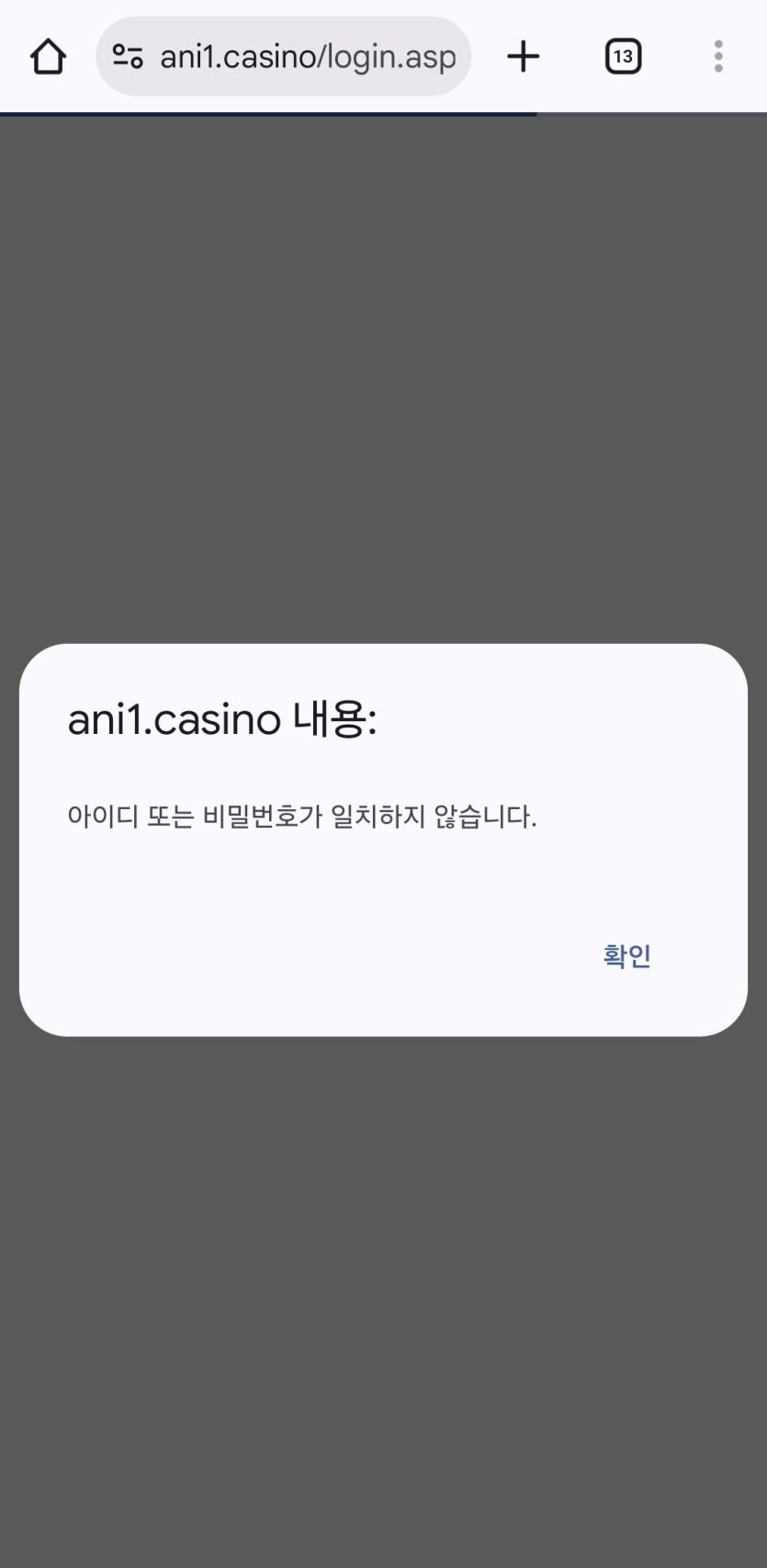Show the 13 open tabs

[x=623, y=57]
